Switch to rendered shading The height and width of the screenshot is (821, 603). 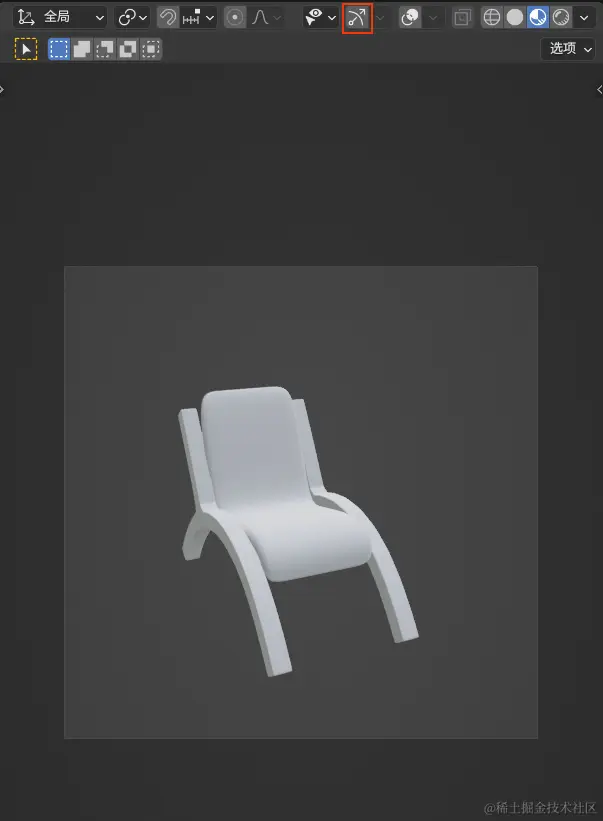(x=561, y=17)
